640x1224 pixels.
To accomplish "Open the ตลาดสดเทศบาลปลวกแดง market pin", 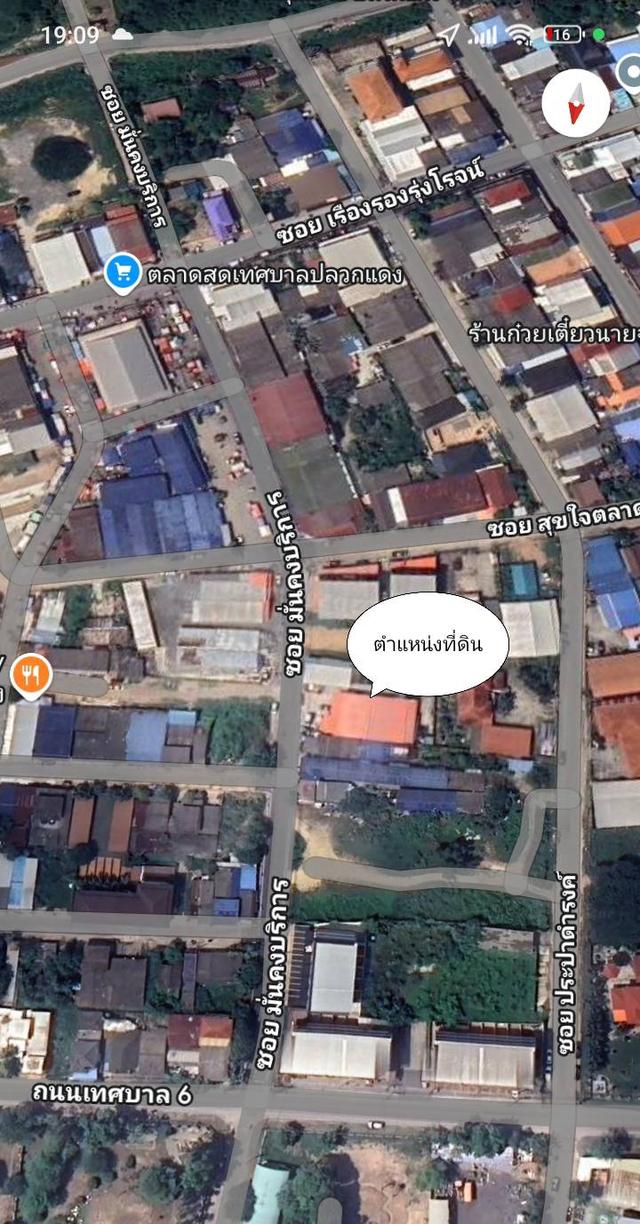I will pyautogui.click(x=122, y=271).
